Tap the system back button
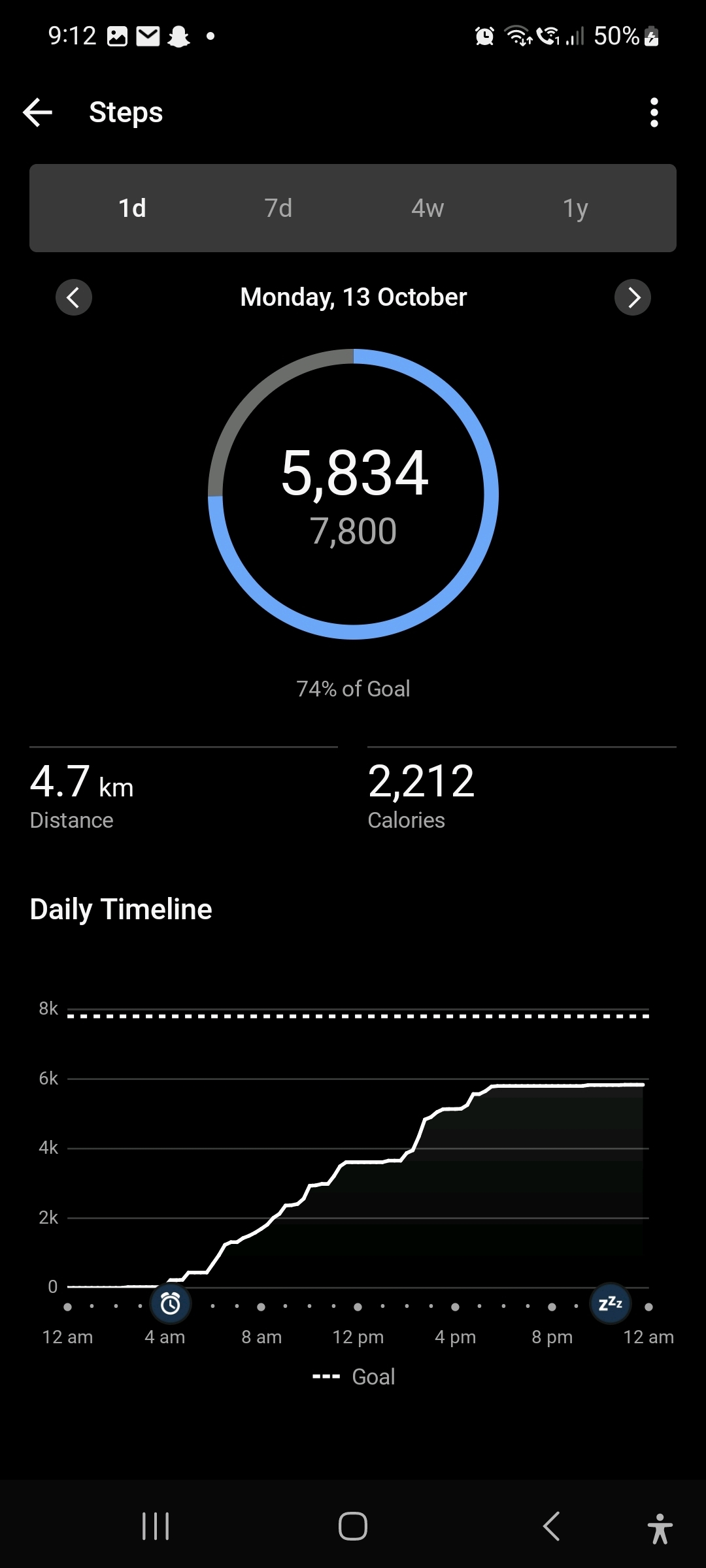The height and width of the screenshot is (1568, 706). point(551,1526)
